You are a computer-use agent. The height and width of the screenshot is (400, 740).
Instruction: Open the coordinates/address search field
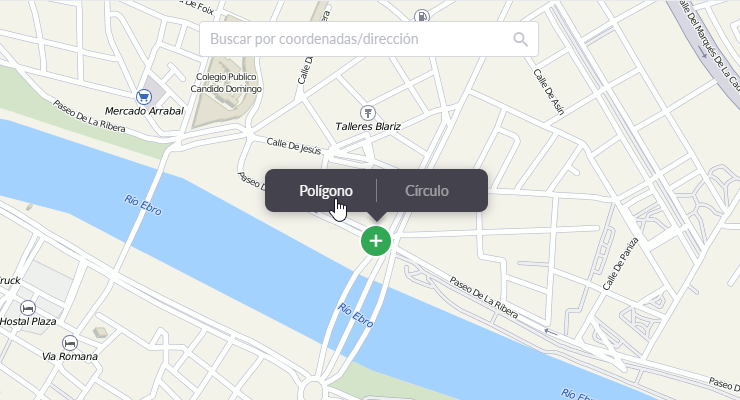[x=355, y=39]
